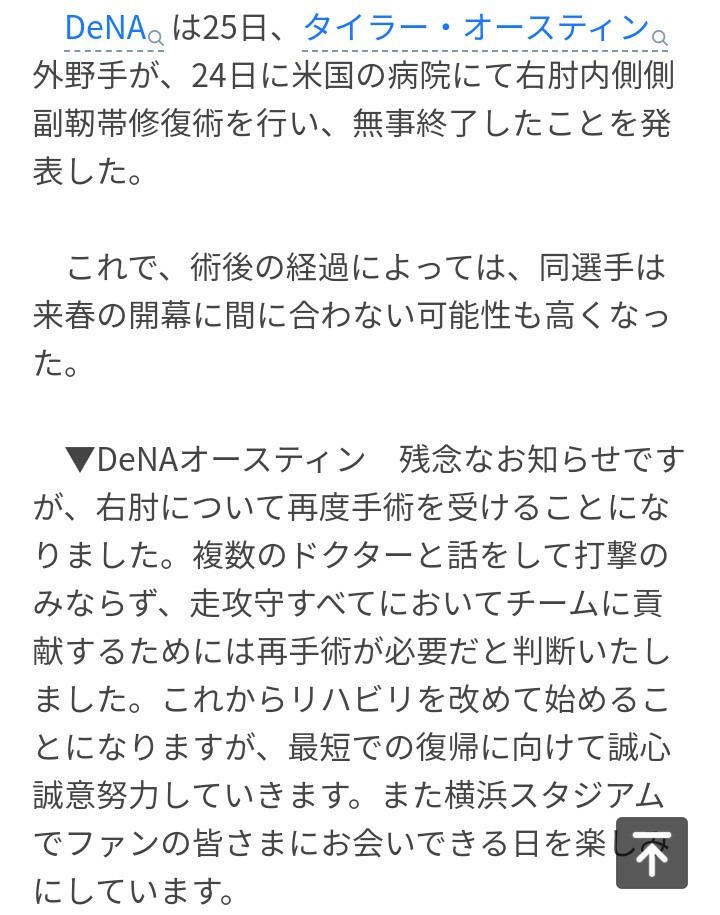The image size is (720, 915).
Task: Open the タイラー・オースティン player link
Action: (476, 27)
